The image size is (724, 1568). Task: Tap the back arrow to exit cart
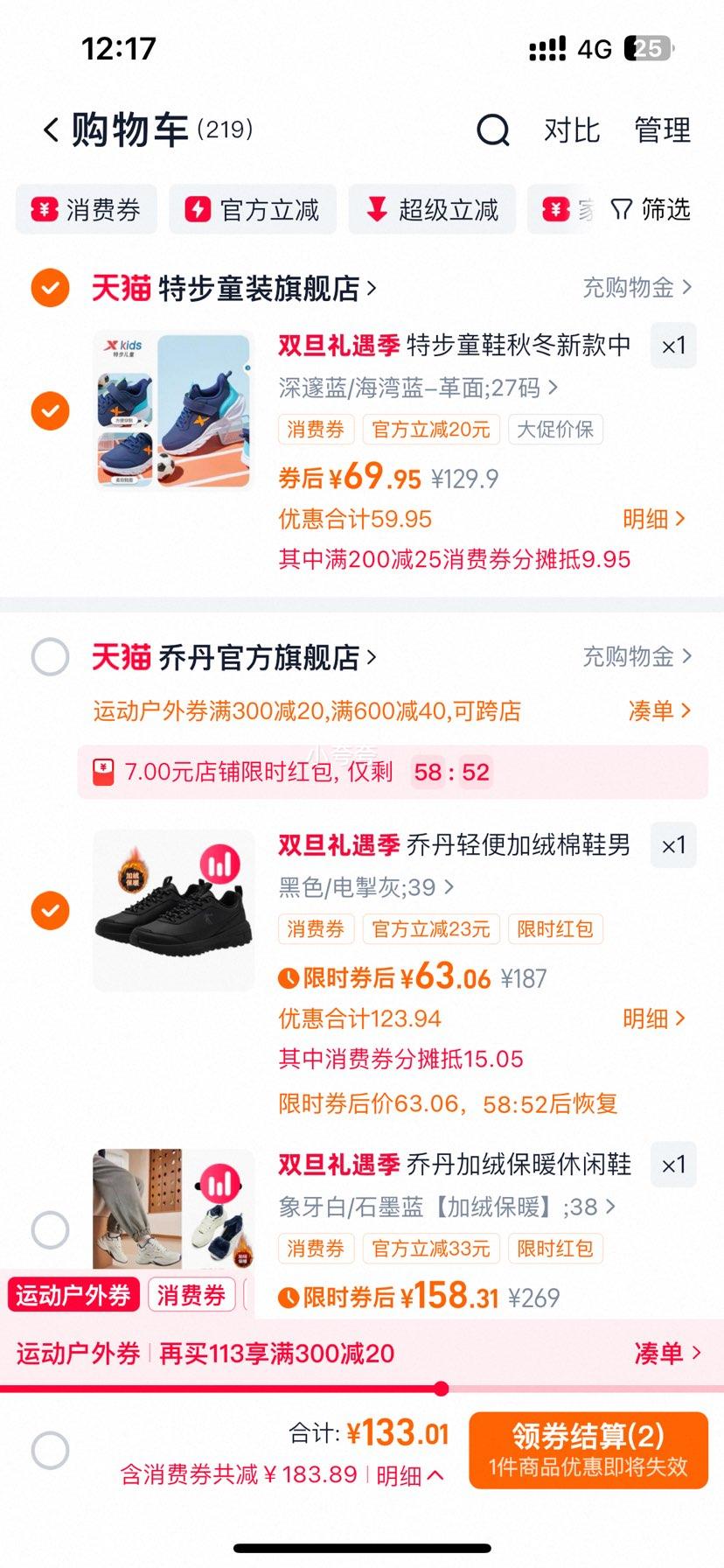pos(50,129)
